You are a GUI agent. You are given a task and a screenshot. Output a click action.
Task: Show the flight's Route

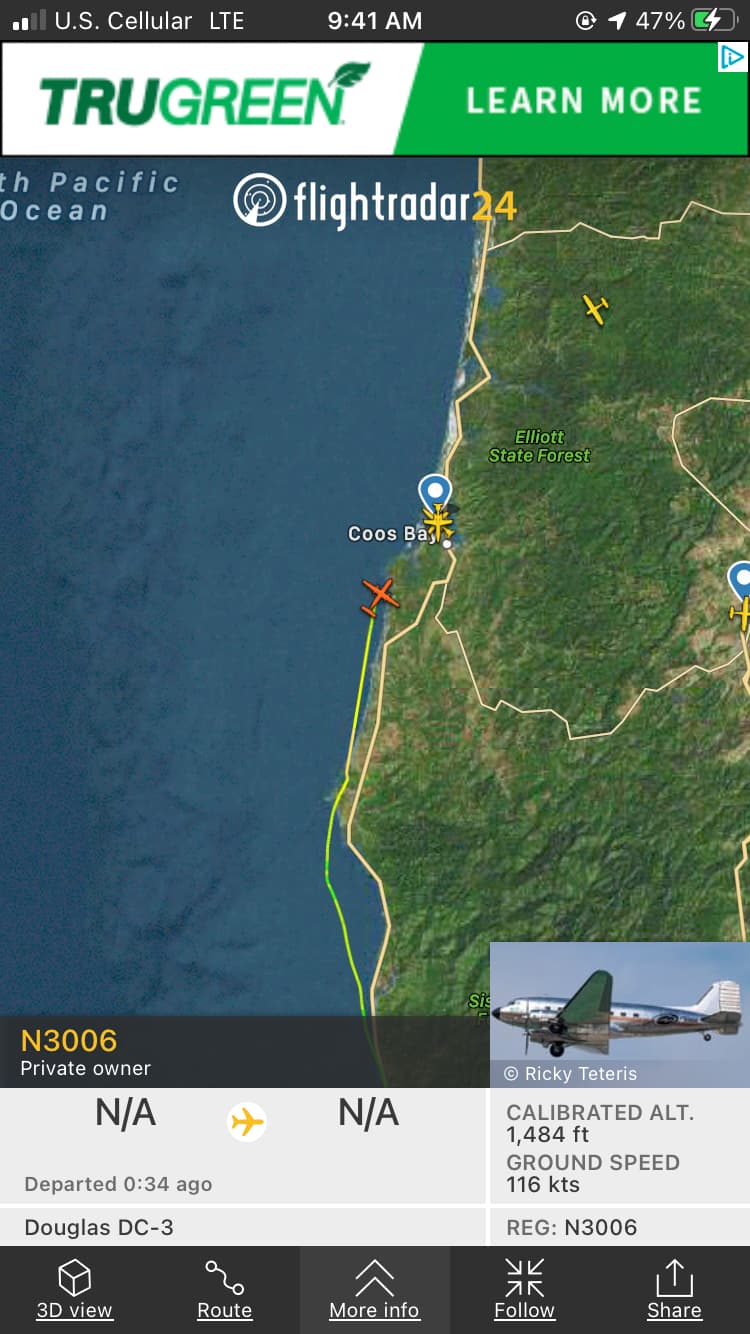point(225,1290)
